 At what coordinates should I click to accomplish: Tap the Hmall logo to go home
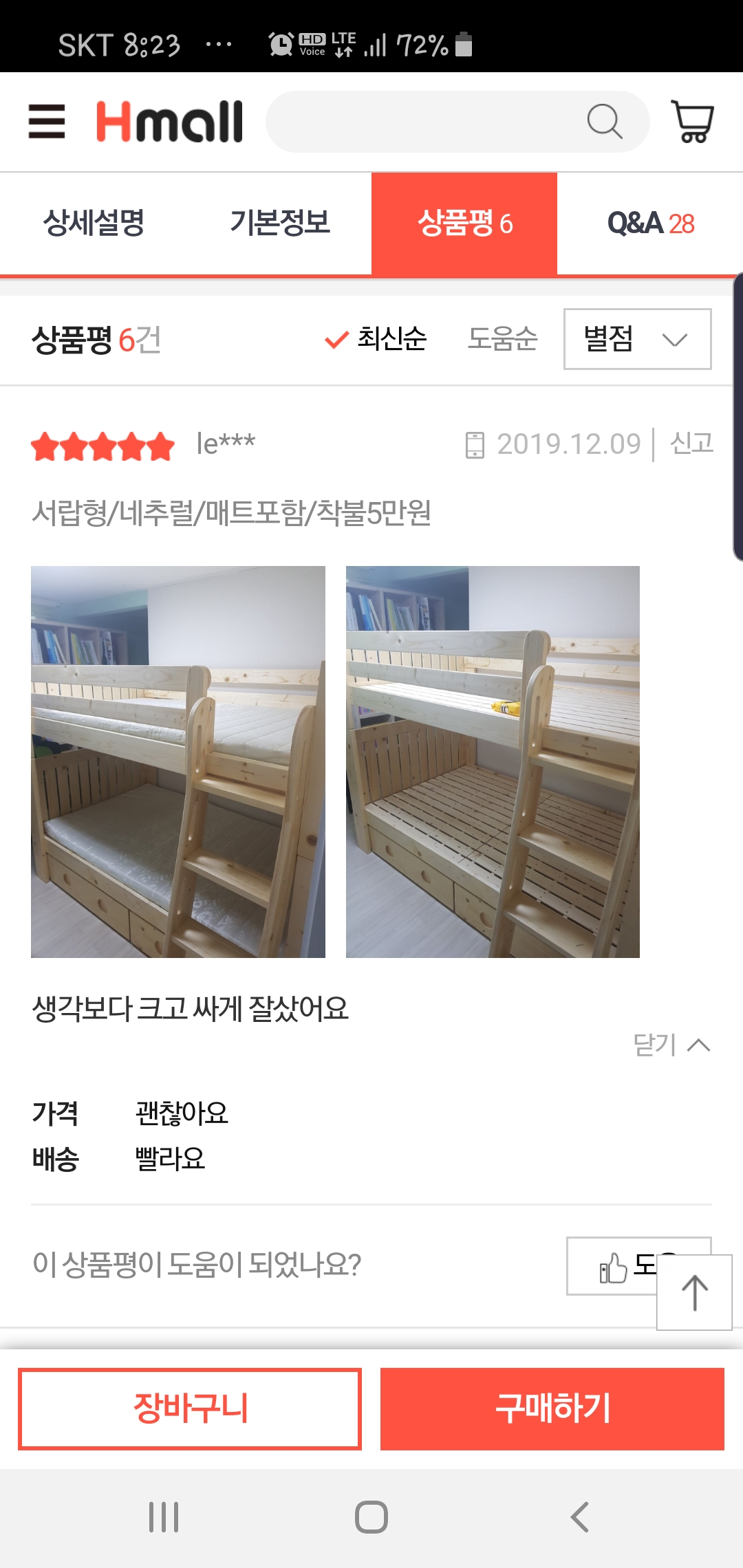(169, 122)
